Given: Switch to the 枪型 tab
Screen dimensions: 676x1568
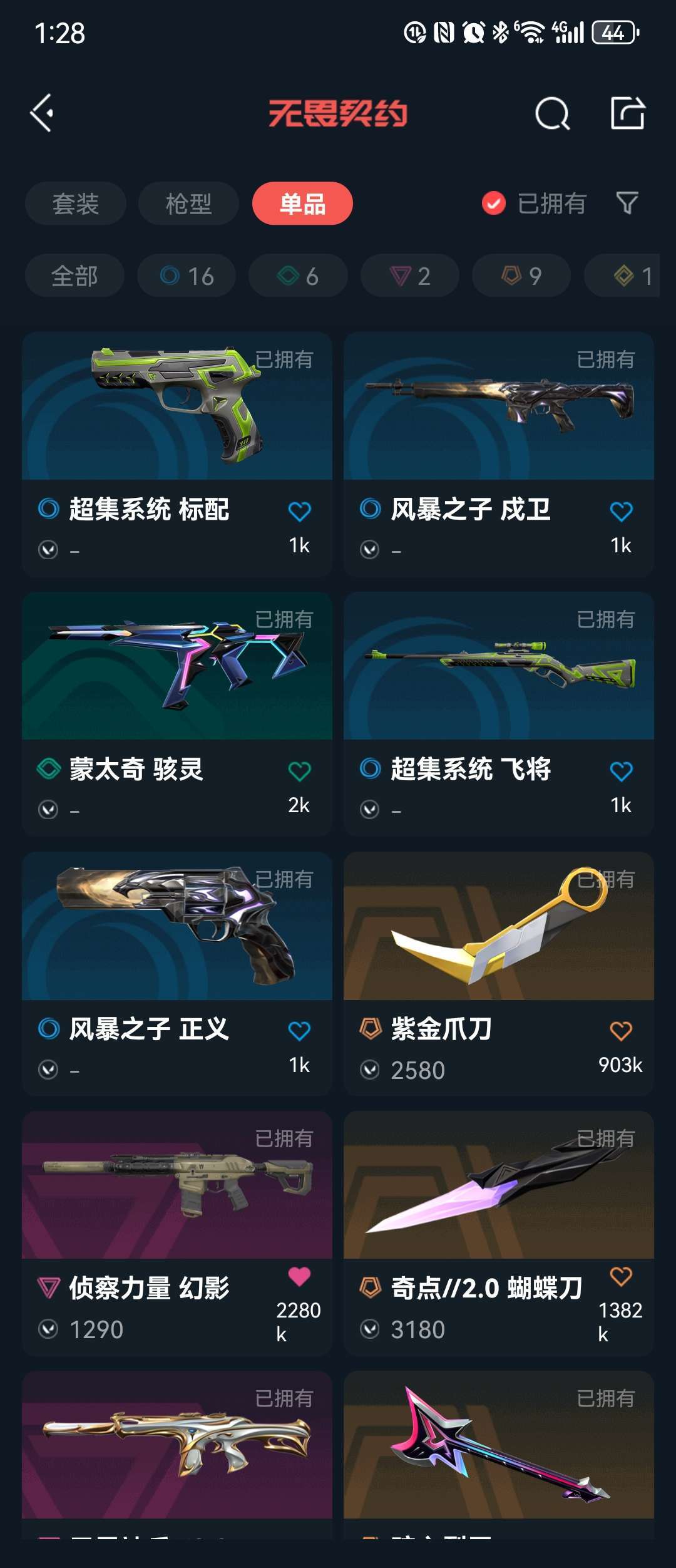Looking at the screenshot, I should point(188,204).
